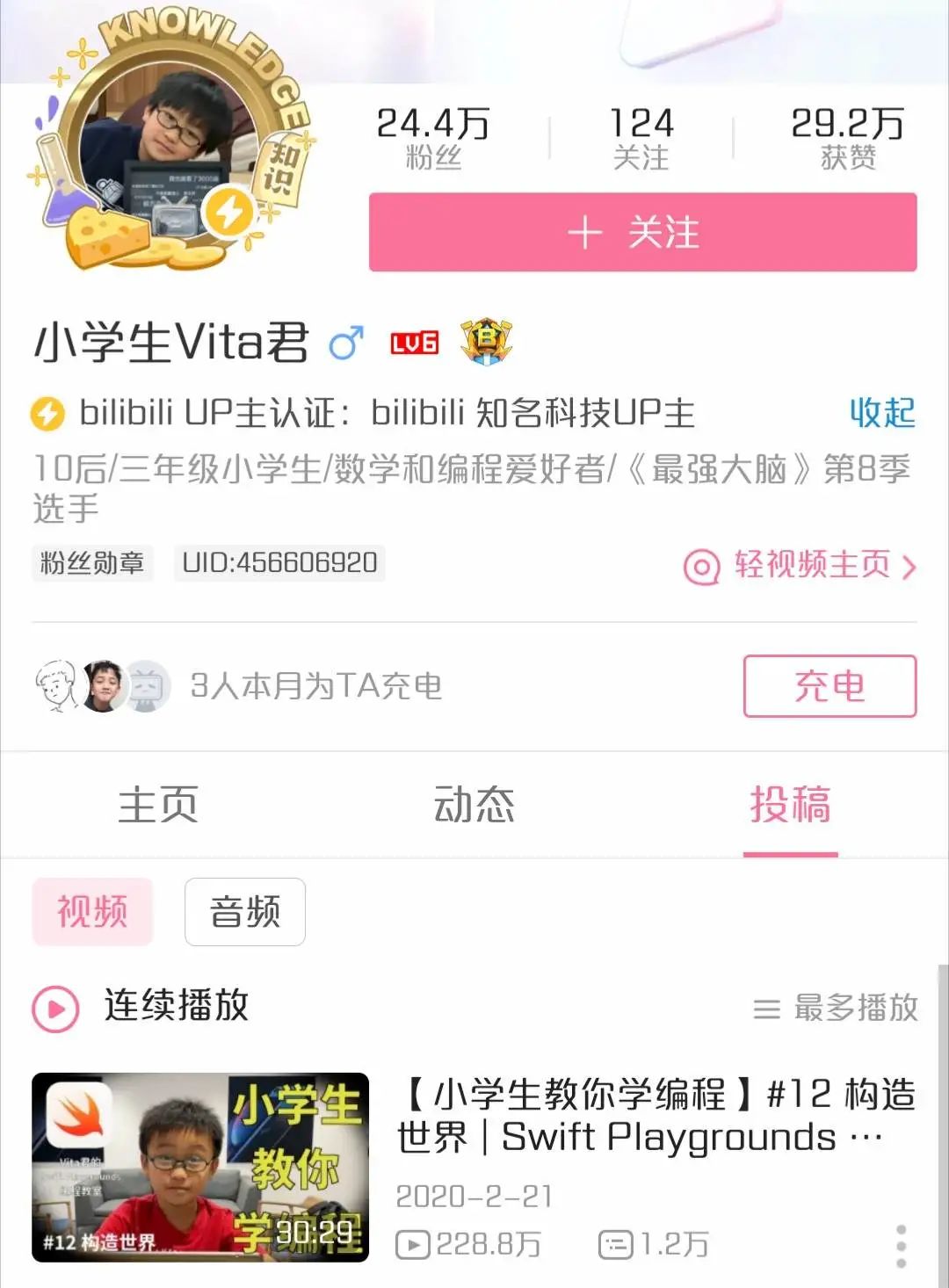Change the sort order via 最多播放
Image resolution: width=949 pixels, height=1288 pixels.
pos(836,1008)
